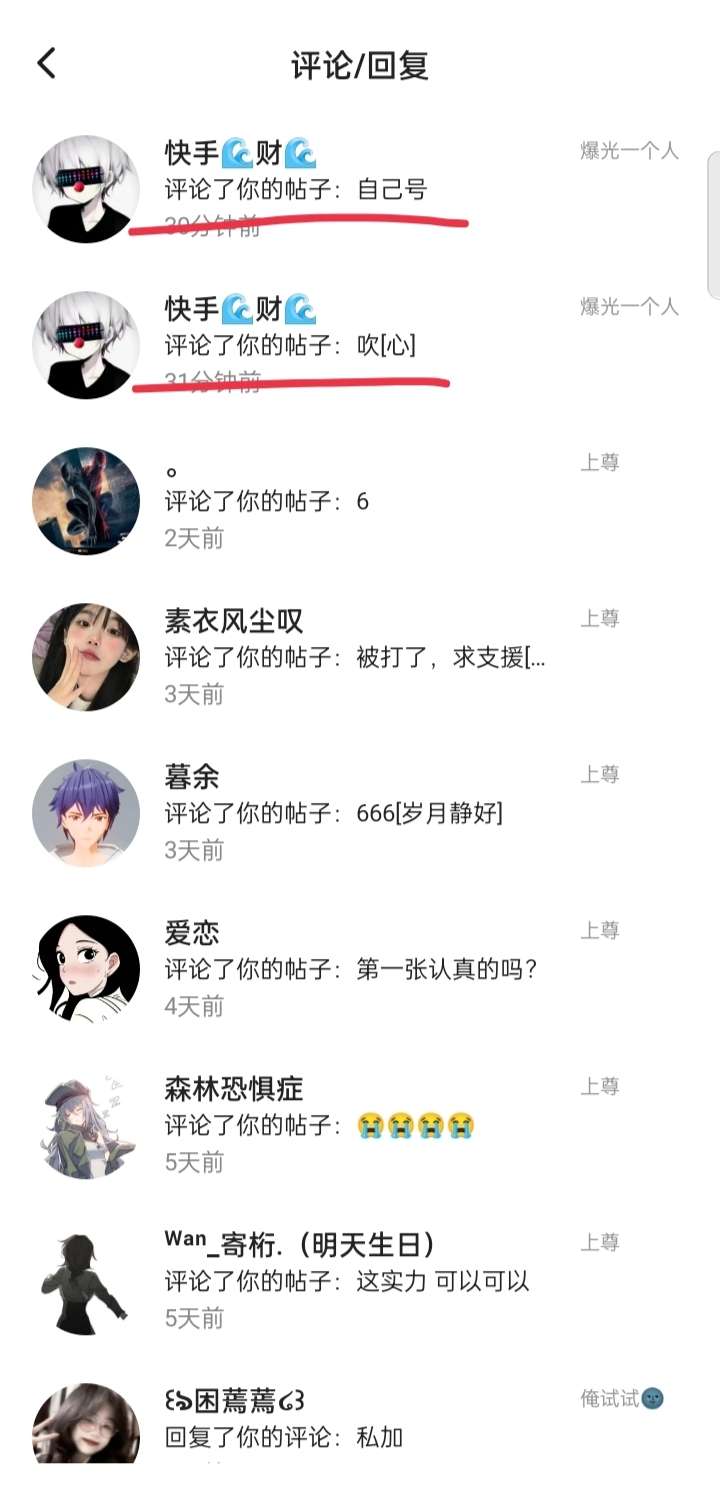Open 快手财's comment 吹[心]
This screenshot has height=1491, width=720.
coord(290,345)
